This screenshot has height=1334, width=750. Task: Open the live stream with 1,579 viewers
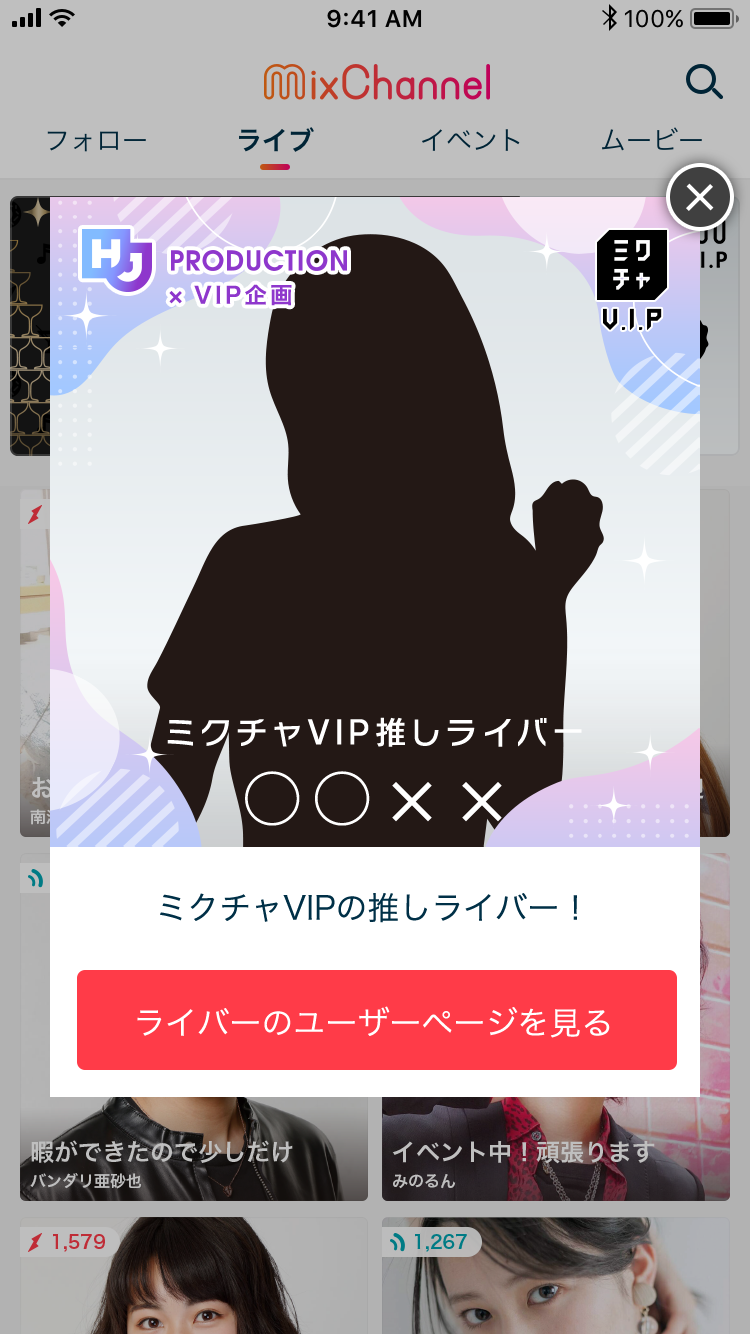[x=194, y=1280]
